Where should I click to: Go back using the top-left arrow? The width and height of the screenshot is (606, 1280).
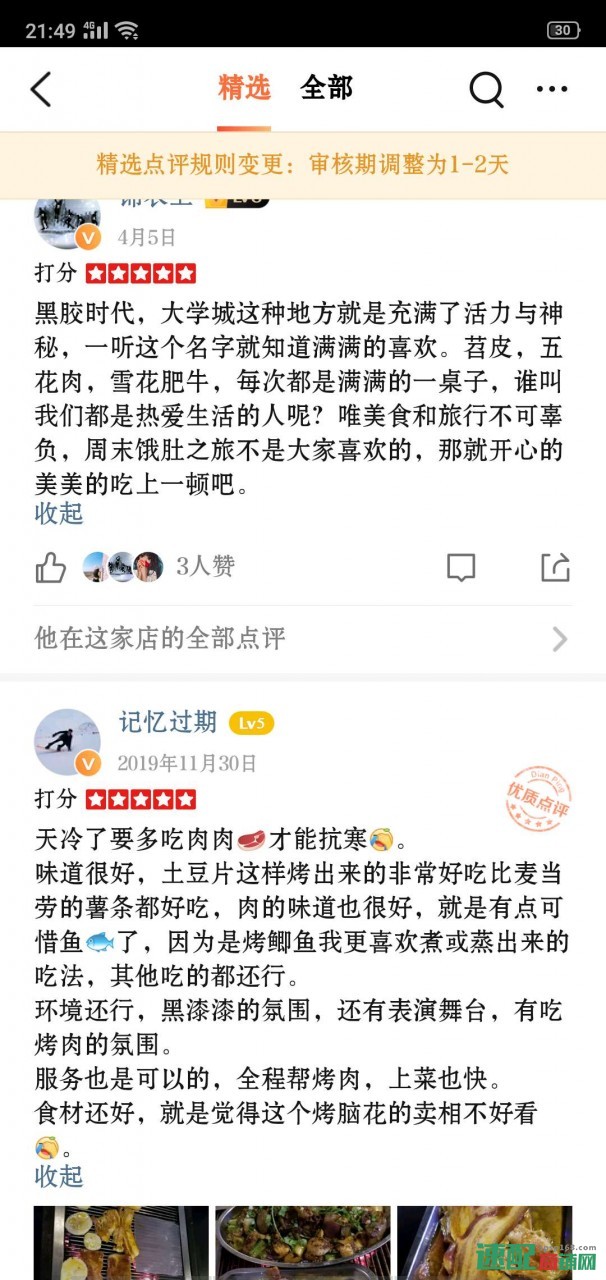(x=41, y=90)
